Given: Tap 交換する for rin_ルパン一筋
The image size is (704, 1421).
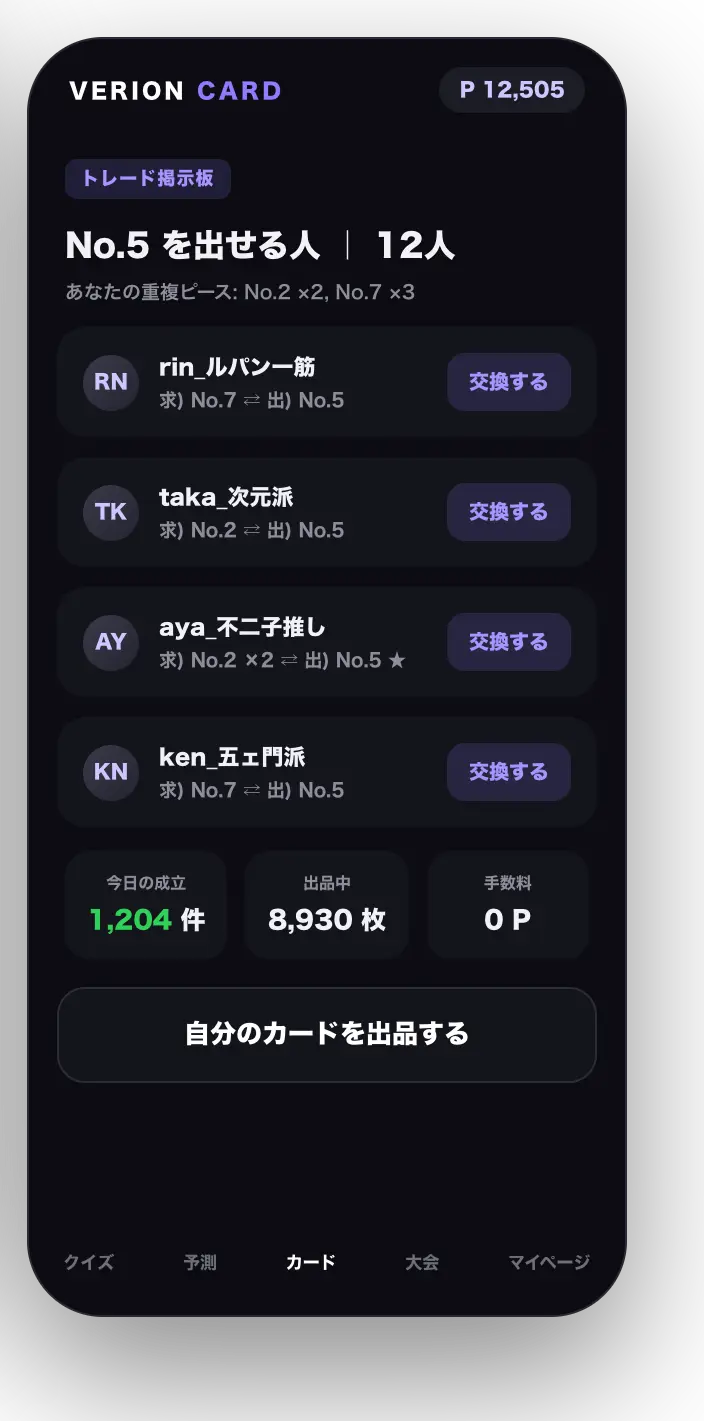Looking at the screenshot, I should (508, 382).
